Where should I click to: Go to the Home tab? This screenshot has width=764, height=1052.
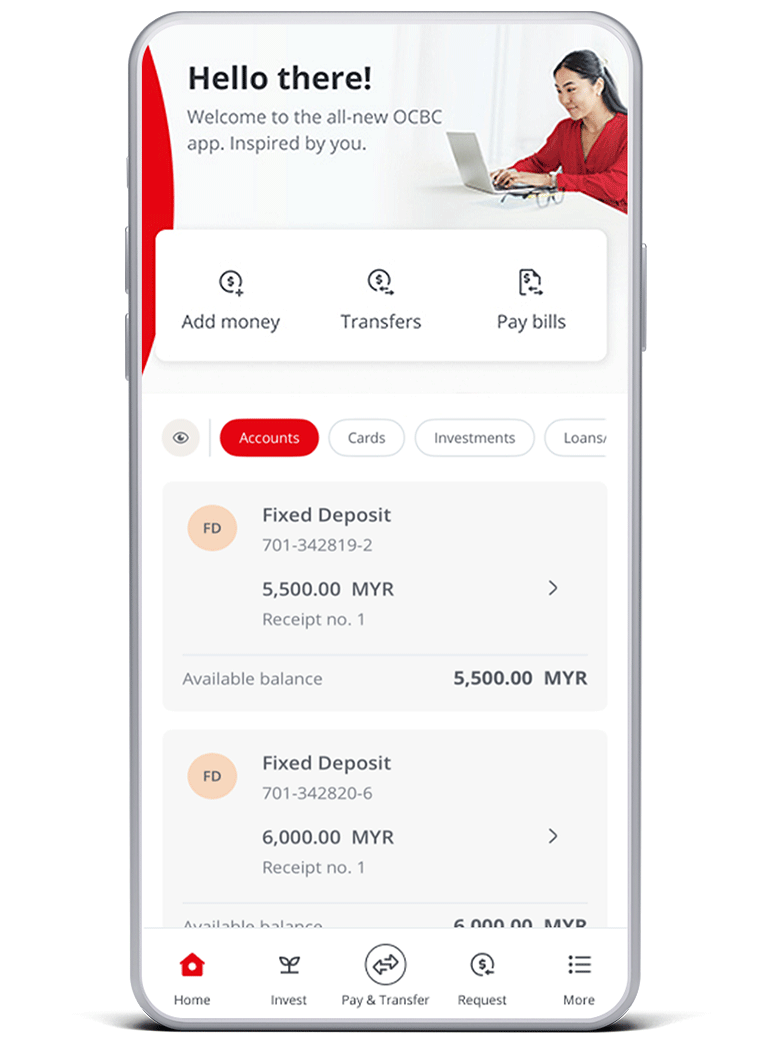click(x=192, y=978)
